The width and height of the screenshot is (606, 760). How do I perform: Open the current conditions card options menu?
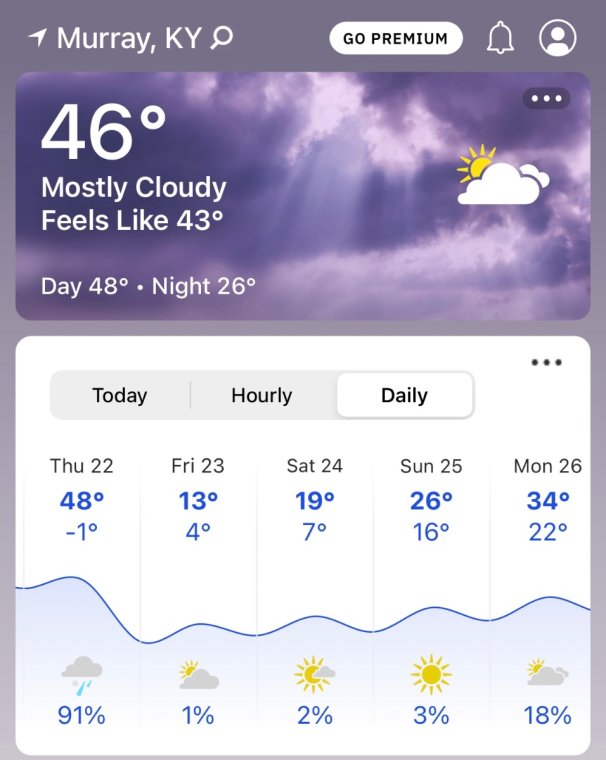coord(546,99)
